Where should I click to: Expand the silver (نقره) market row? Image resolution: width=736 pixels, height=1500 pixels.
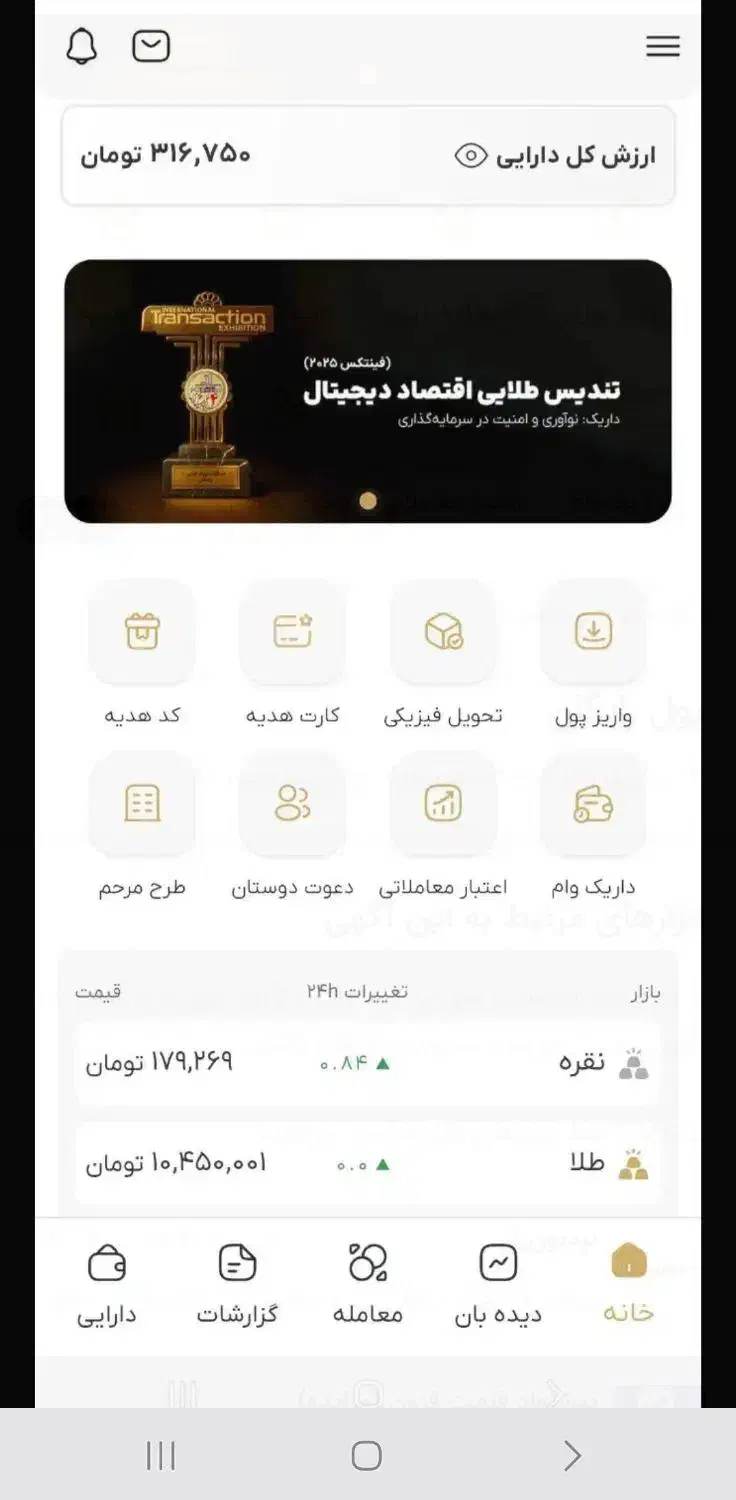tap(368, 1063)
